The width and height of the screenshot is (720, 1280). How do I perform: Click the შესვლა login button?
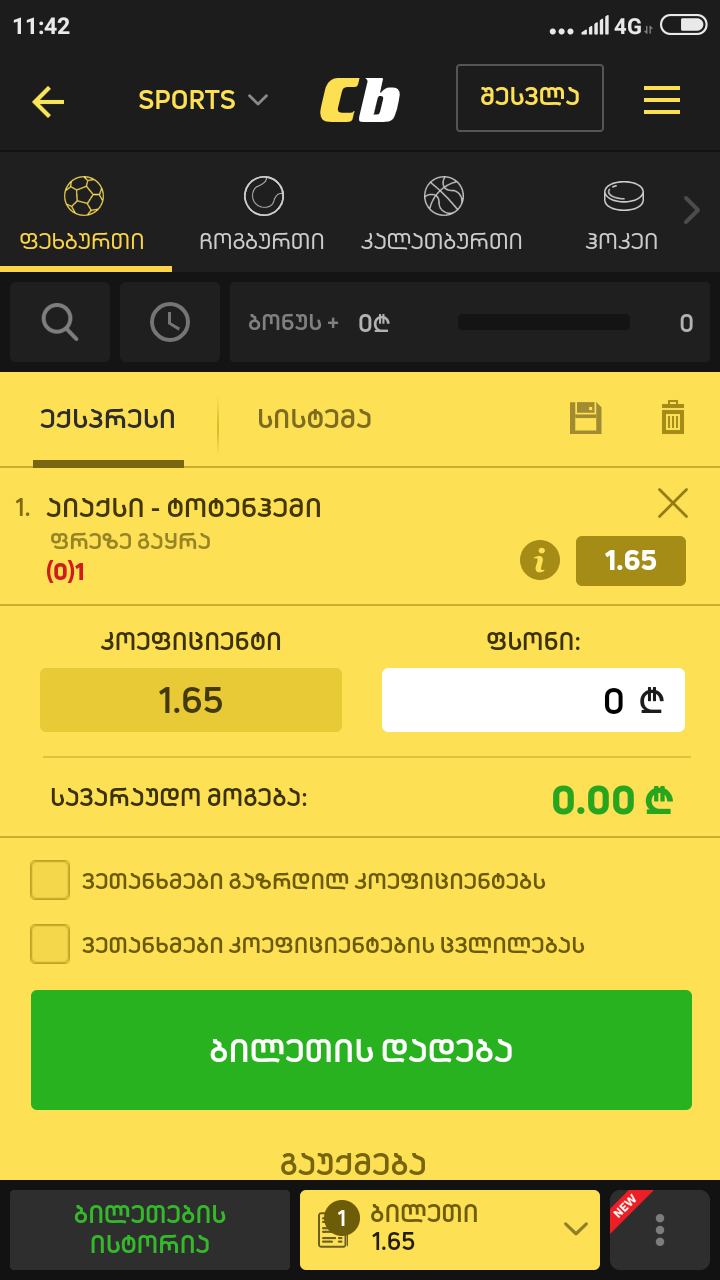[x=529, y=97]
